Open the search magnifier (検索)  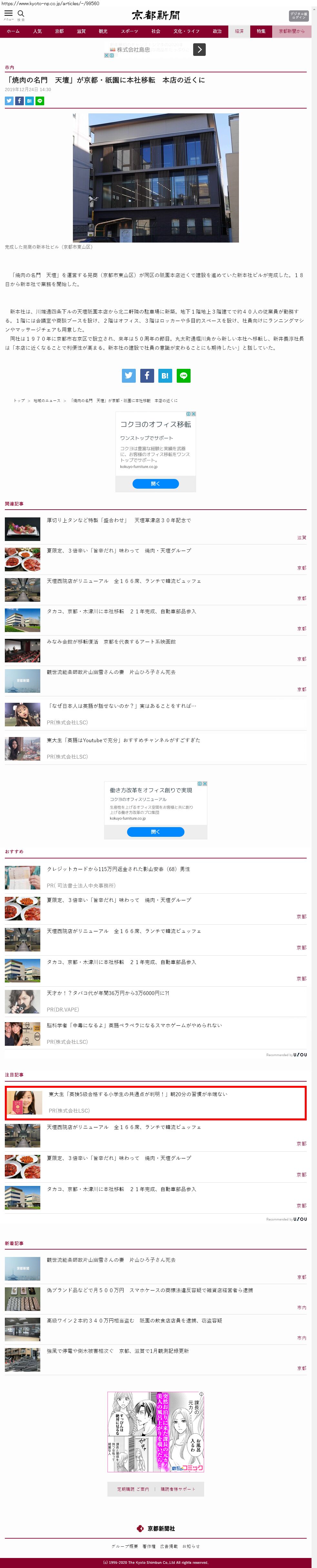[x=21, y=15]
